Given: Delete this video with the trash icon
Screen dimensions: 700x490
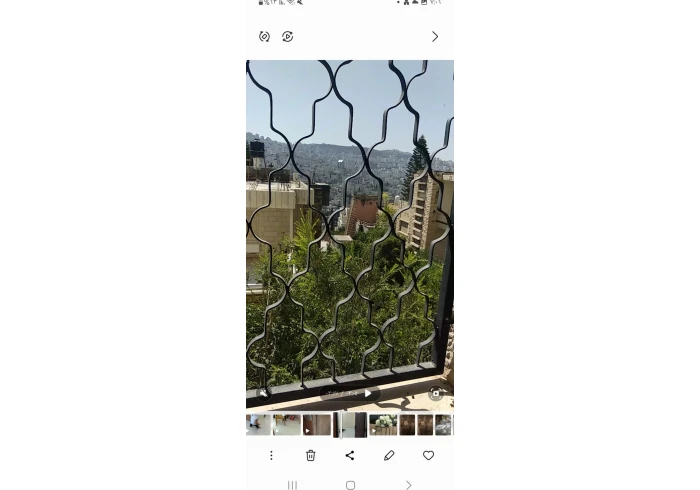Looking at the screenshot, I should point(310,455).
